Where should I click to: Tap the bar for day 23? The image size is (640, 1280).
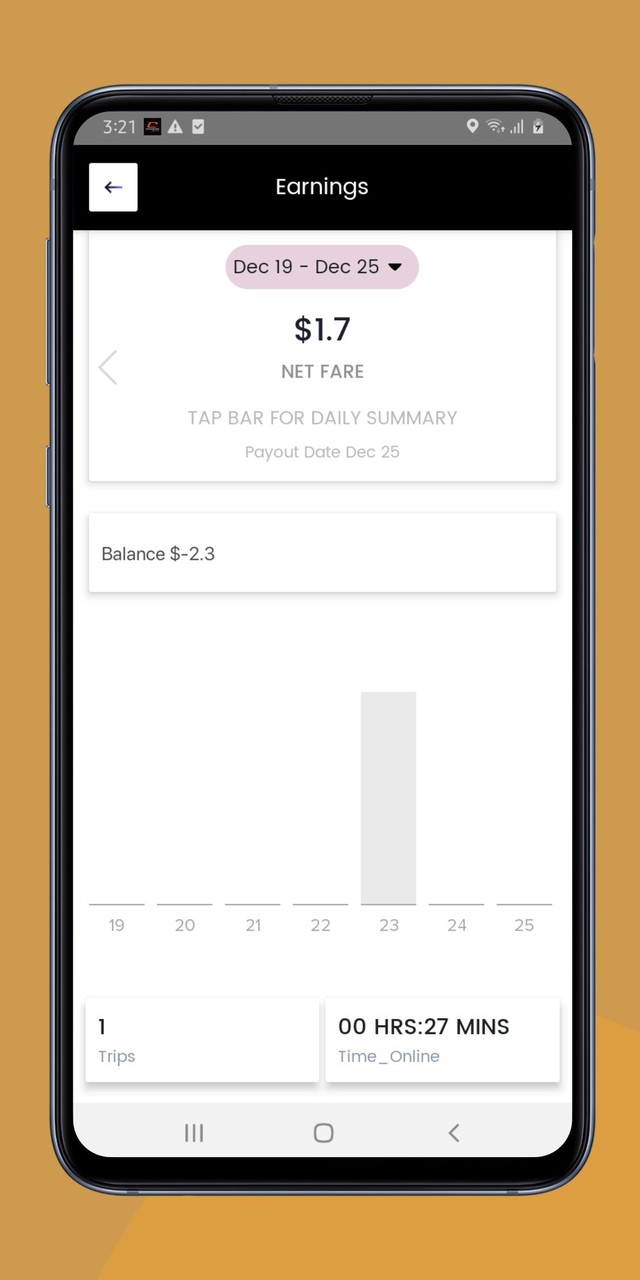coord(388,797)
